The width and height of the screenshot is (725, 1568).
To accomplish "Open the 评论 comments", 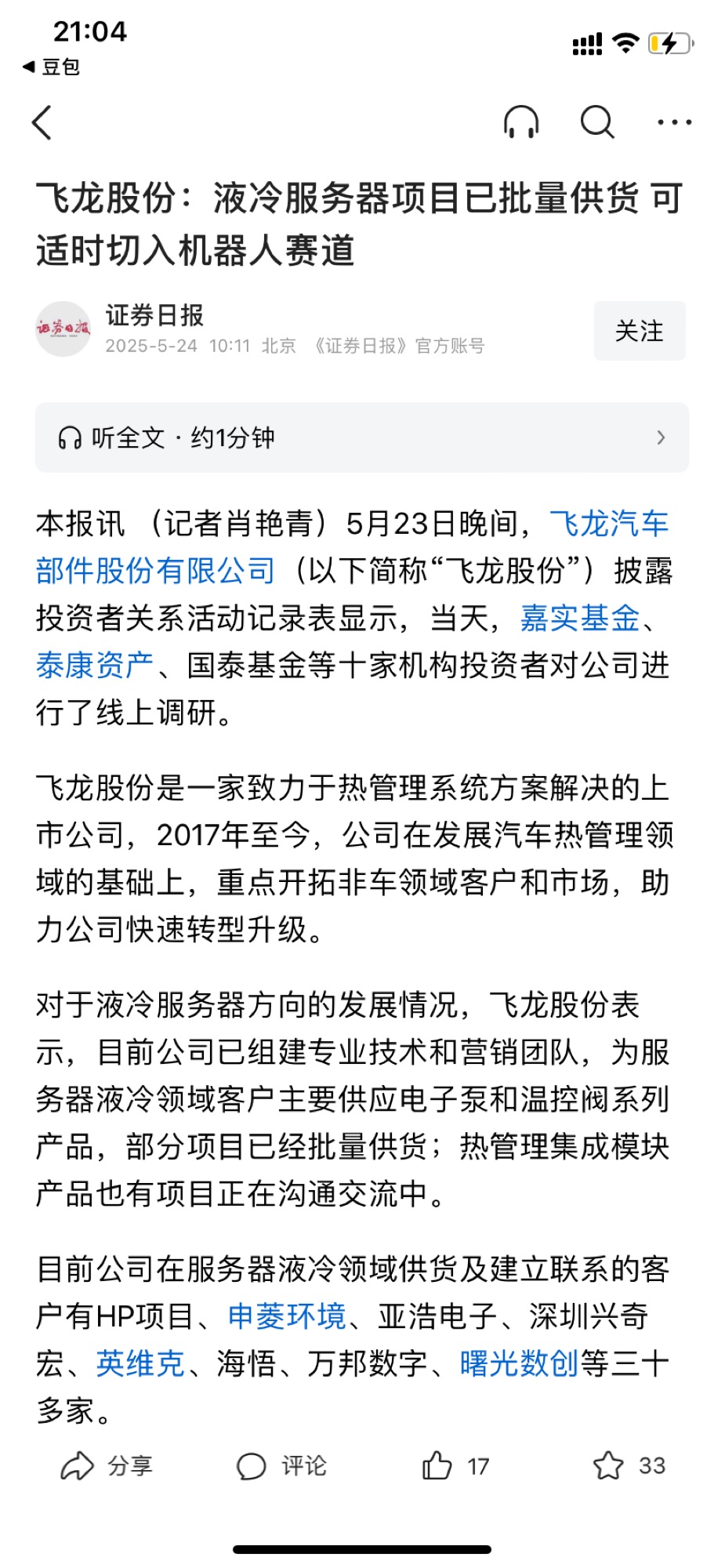I will coord(281,1466).
